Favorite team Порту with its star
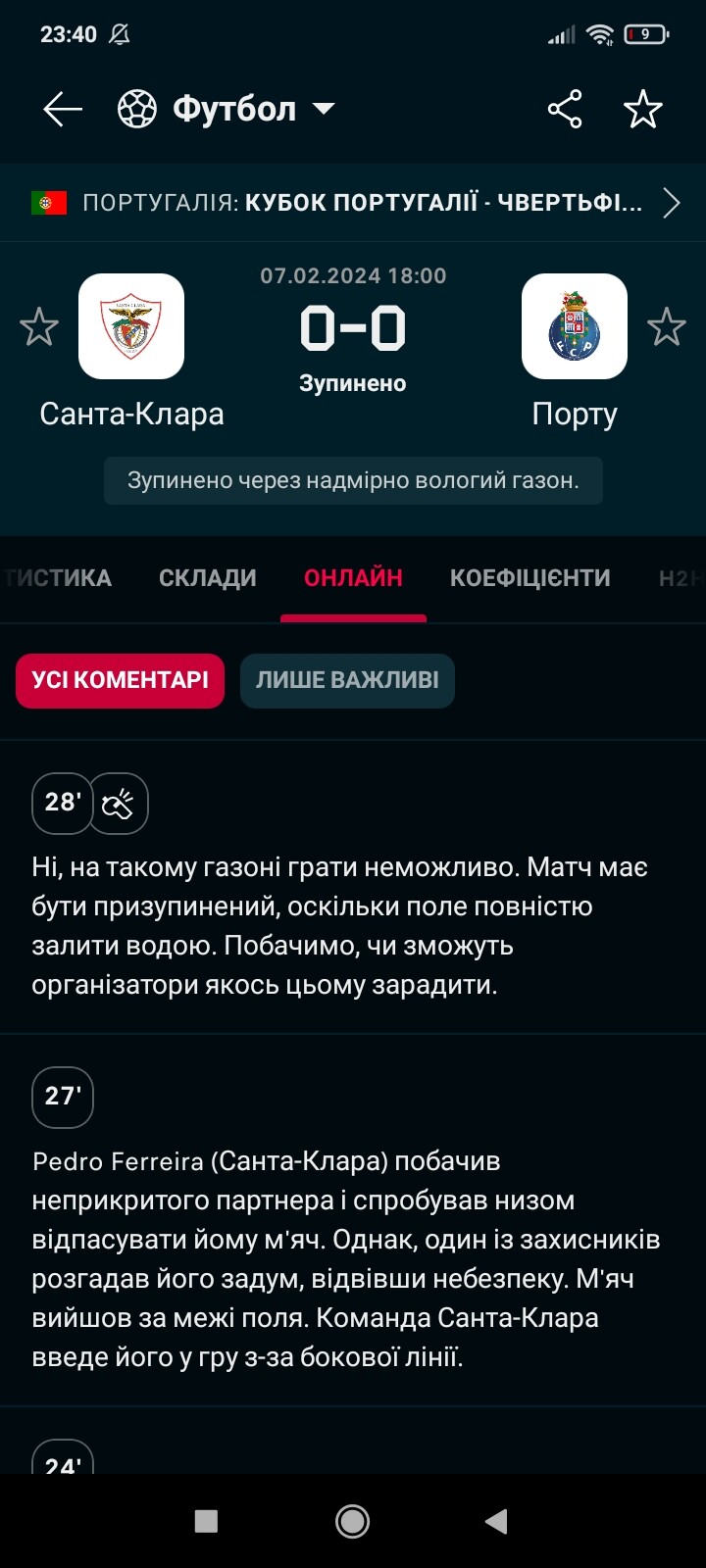The image size is (706, 1568). (x=667, y=326)
